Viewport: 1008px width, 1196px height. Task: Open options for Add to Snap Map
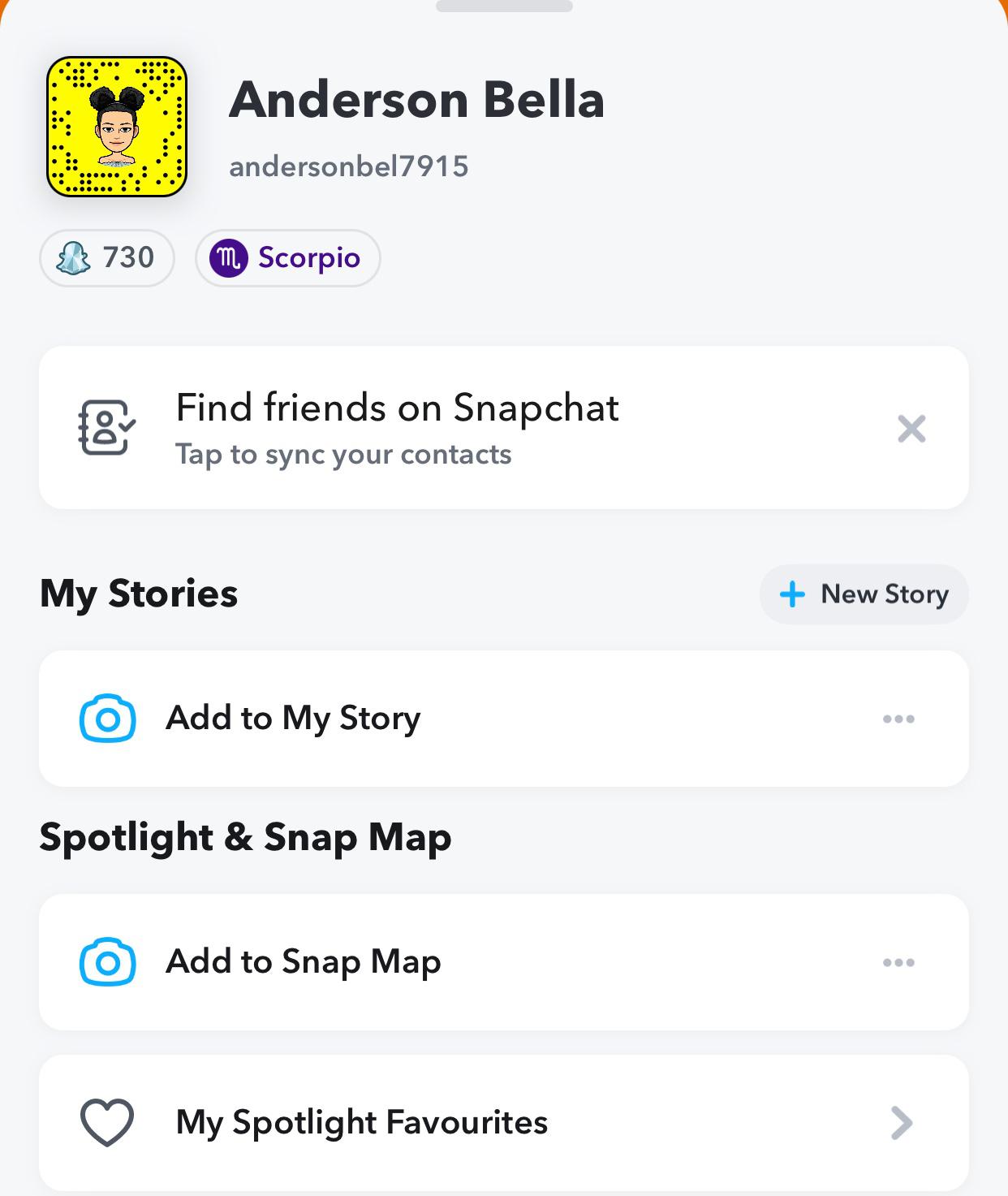coord(898,963)
